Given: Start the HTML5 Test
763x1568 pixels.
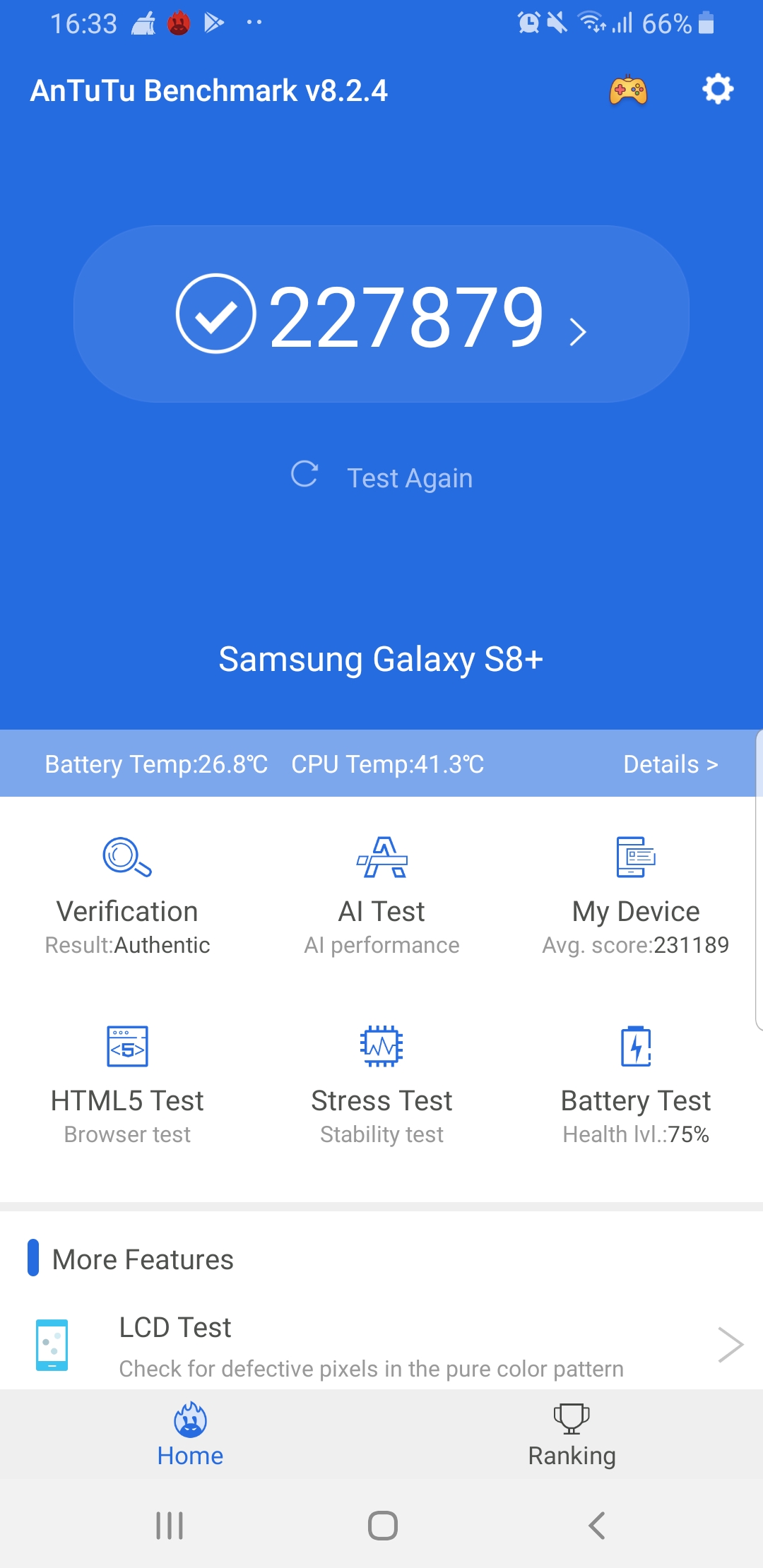Looking at the screenshot, I should click(x=127, y=1083).
